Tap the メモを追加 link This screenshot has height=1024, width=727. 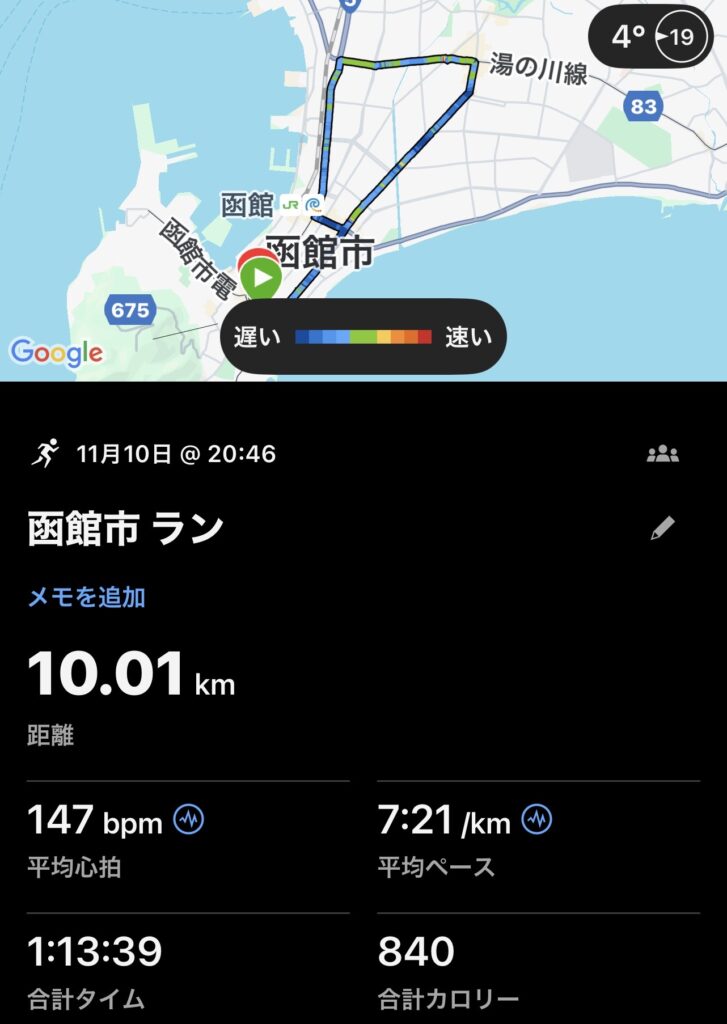(x=86, y=598)
